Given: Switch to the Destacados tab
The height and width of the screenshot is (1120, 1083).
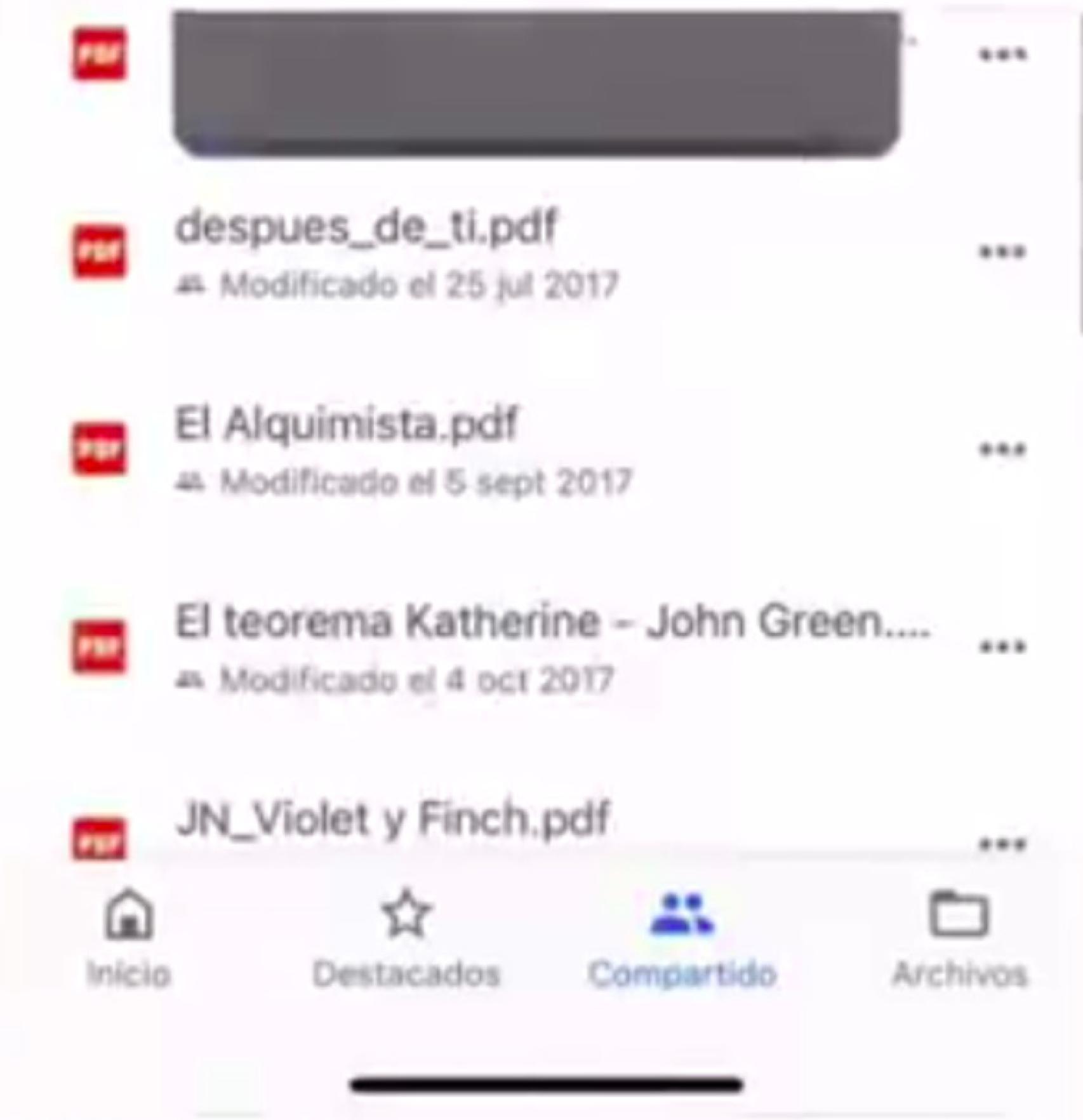Looking at the screenshot, I should pos(406,938).
